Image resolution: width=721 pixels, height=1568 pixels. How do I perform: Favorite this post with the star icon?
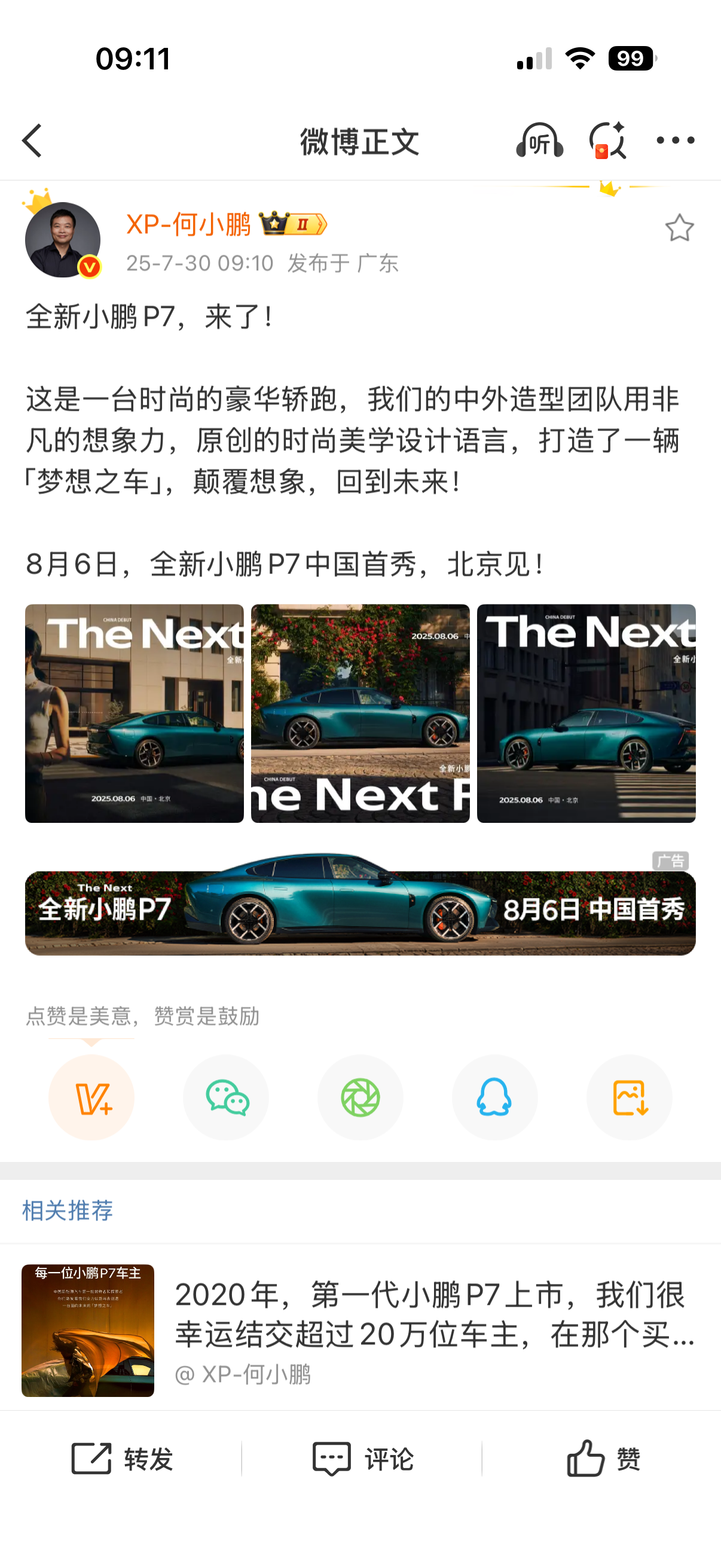pos(679,228)
